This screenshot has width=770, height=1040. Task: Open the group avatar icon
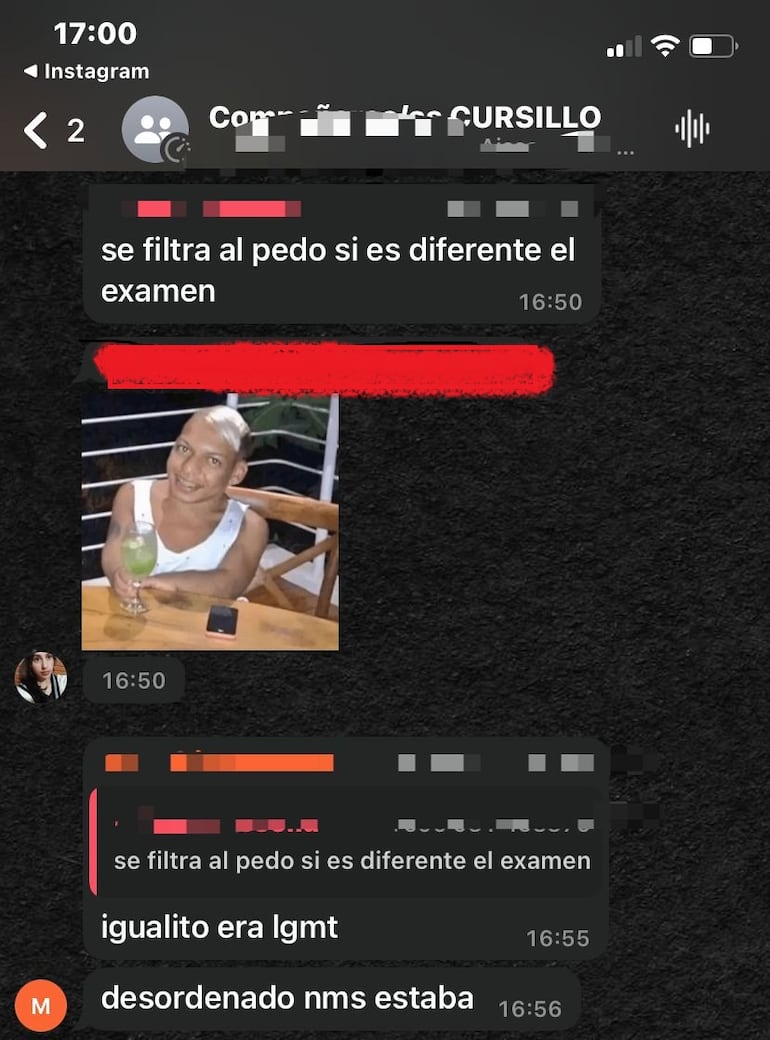(155, 130)
